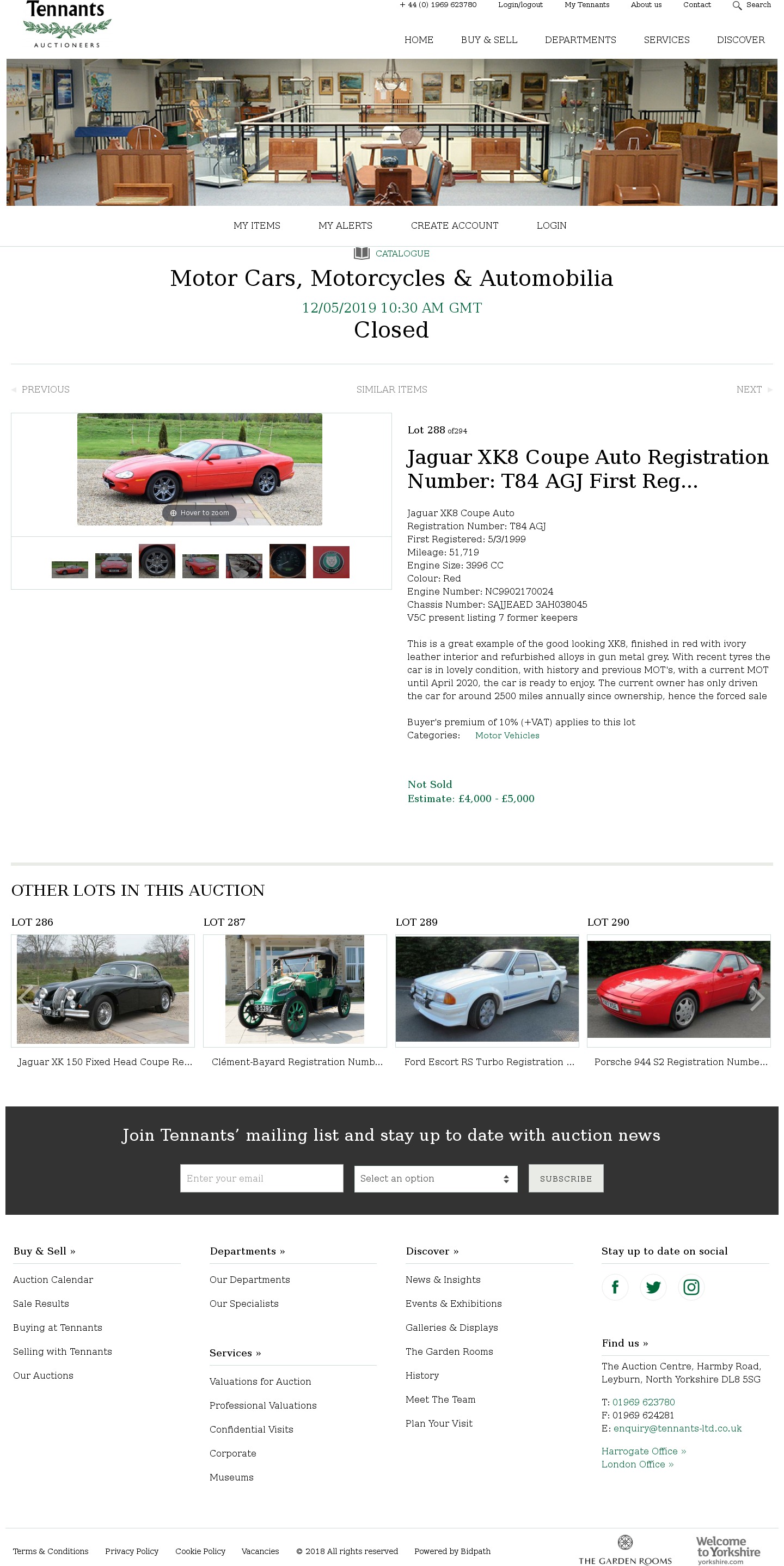Image resolution: width=784 pixels, height=1566 pixels.
Task: Expand the Select an option dropdown
Action: click(x=435, y=1178)
